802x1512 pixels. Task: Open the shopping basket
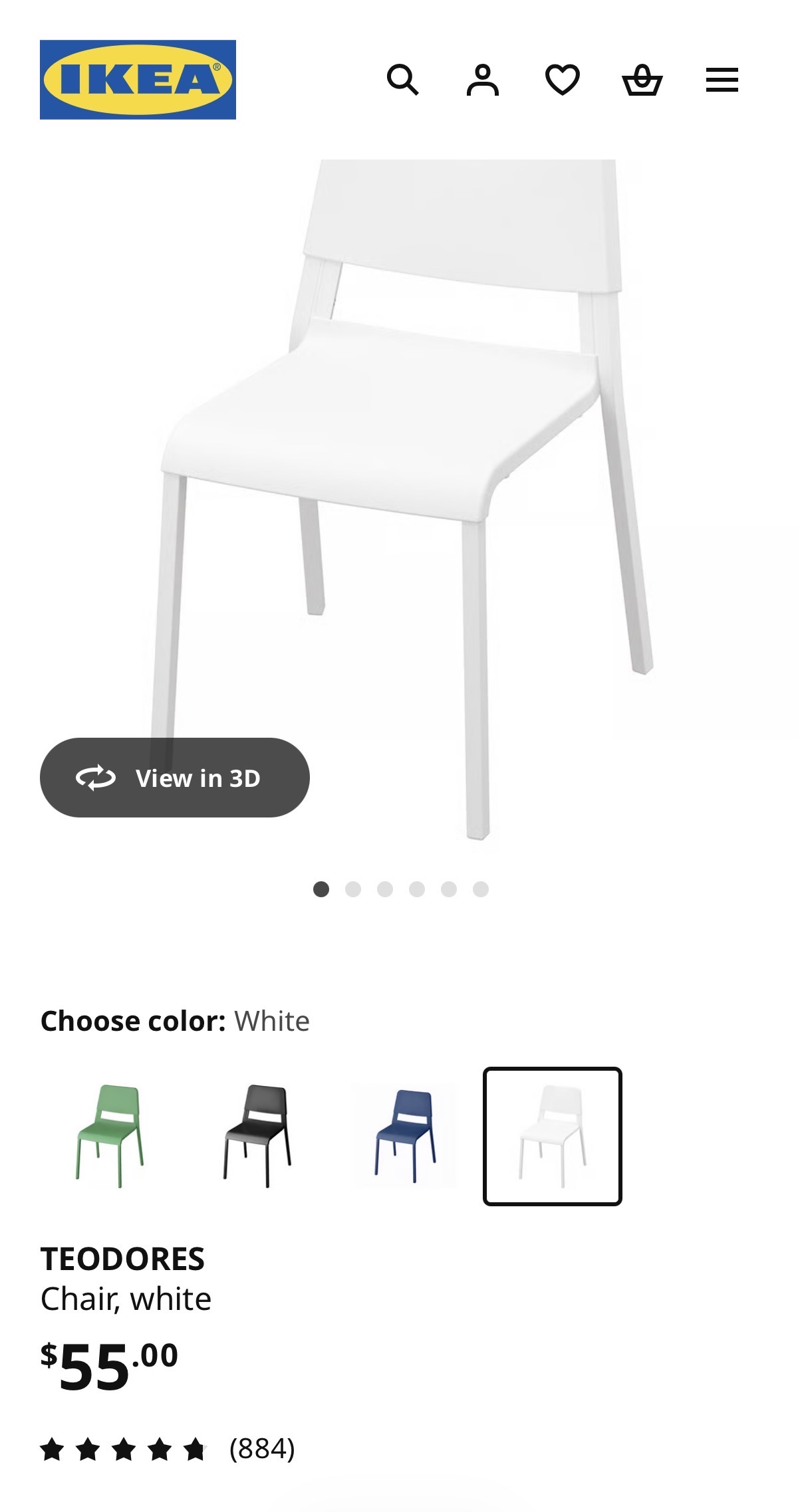[x=642, y=80]
